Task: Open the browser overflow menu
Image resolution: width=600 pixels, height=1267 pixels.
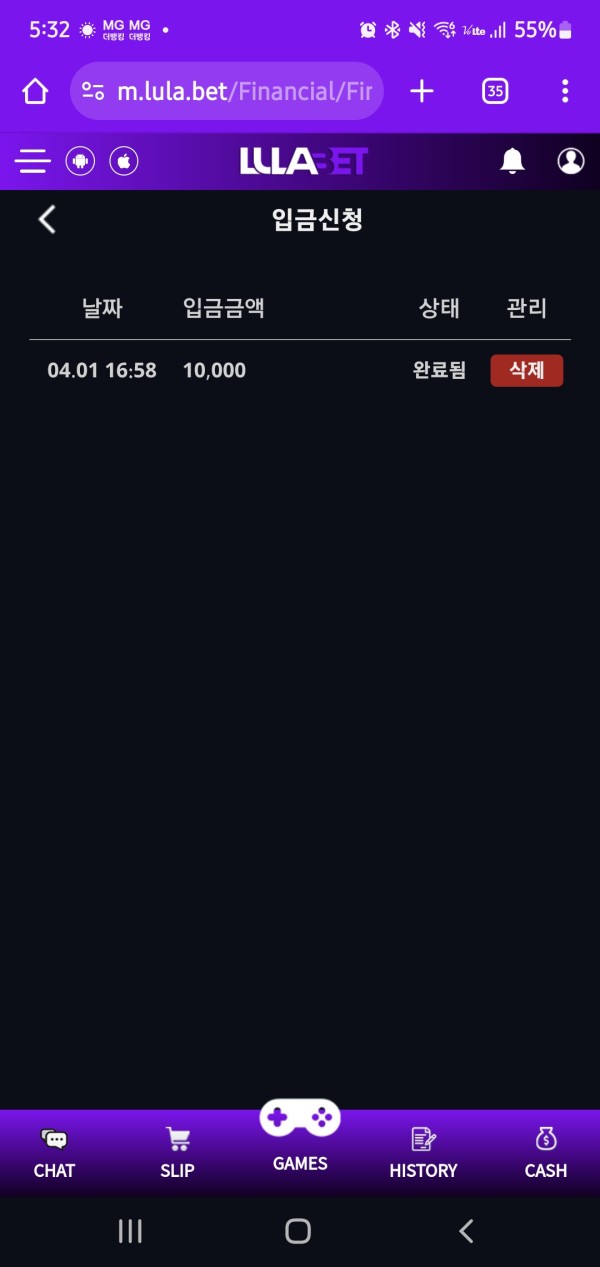Action: click(x=565, y=92)
